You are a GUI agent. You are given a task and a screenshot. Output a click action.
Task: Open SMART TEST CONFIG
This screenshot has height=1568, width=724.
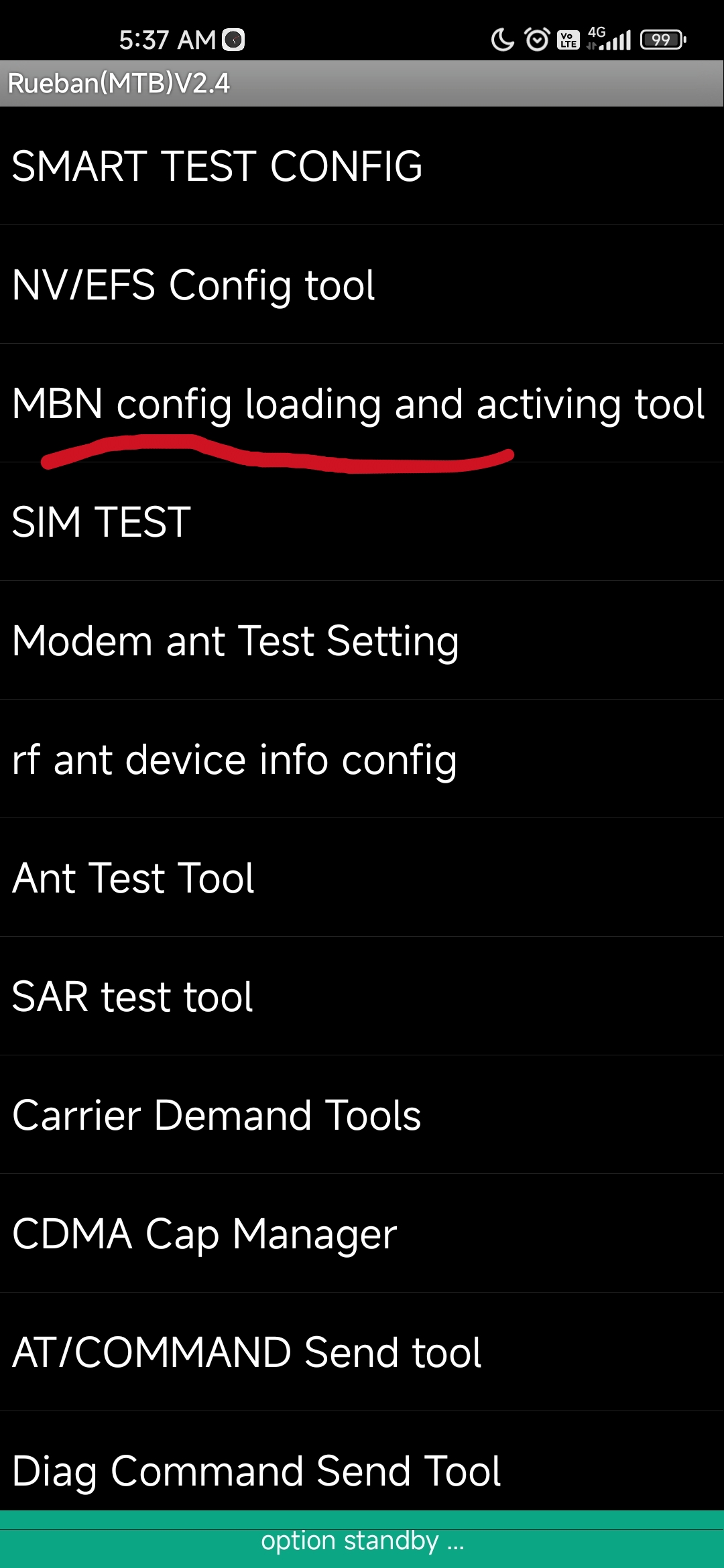tap(362, 166)
